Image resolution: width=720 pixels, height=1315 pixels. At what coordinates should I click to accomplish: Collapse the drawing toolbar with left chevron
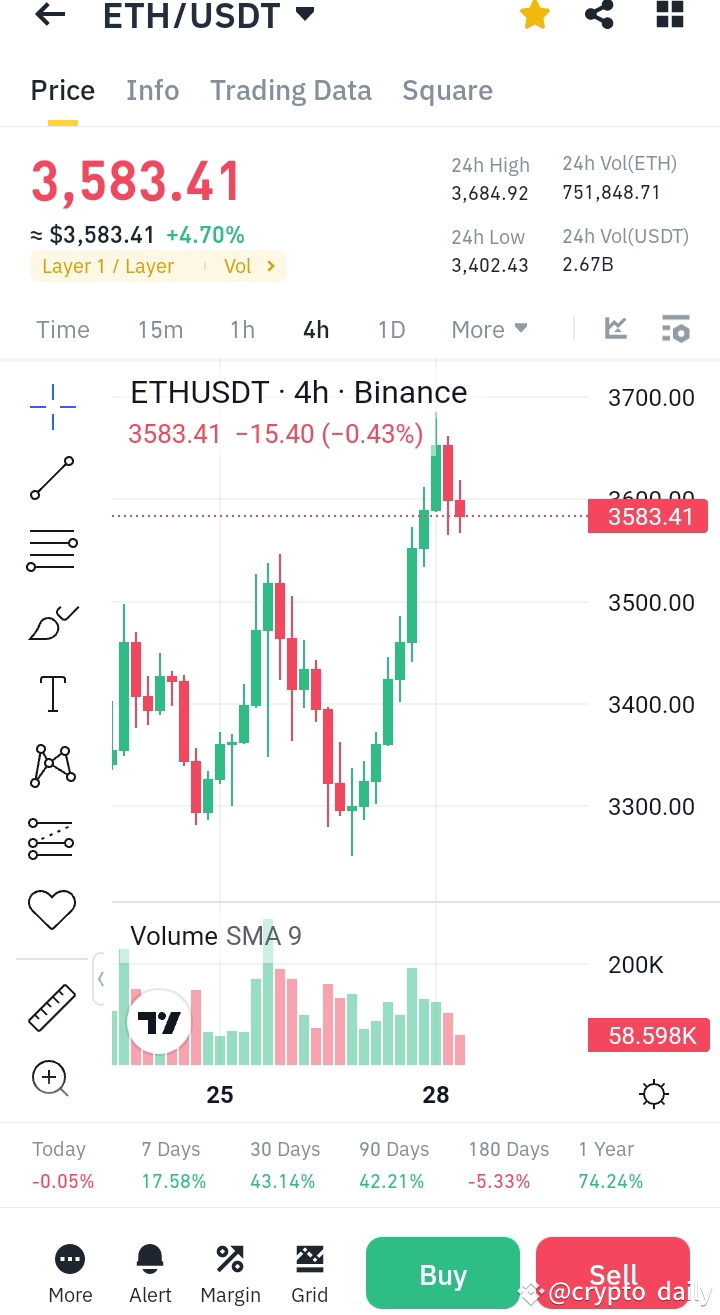(103, 980)
